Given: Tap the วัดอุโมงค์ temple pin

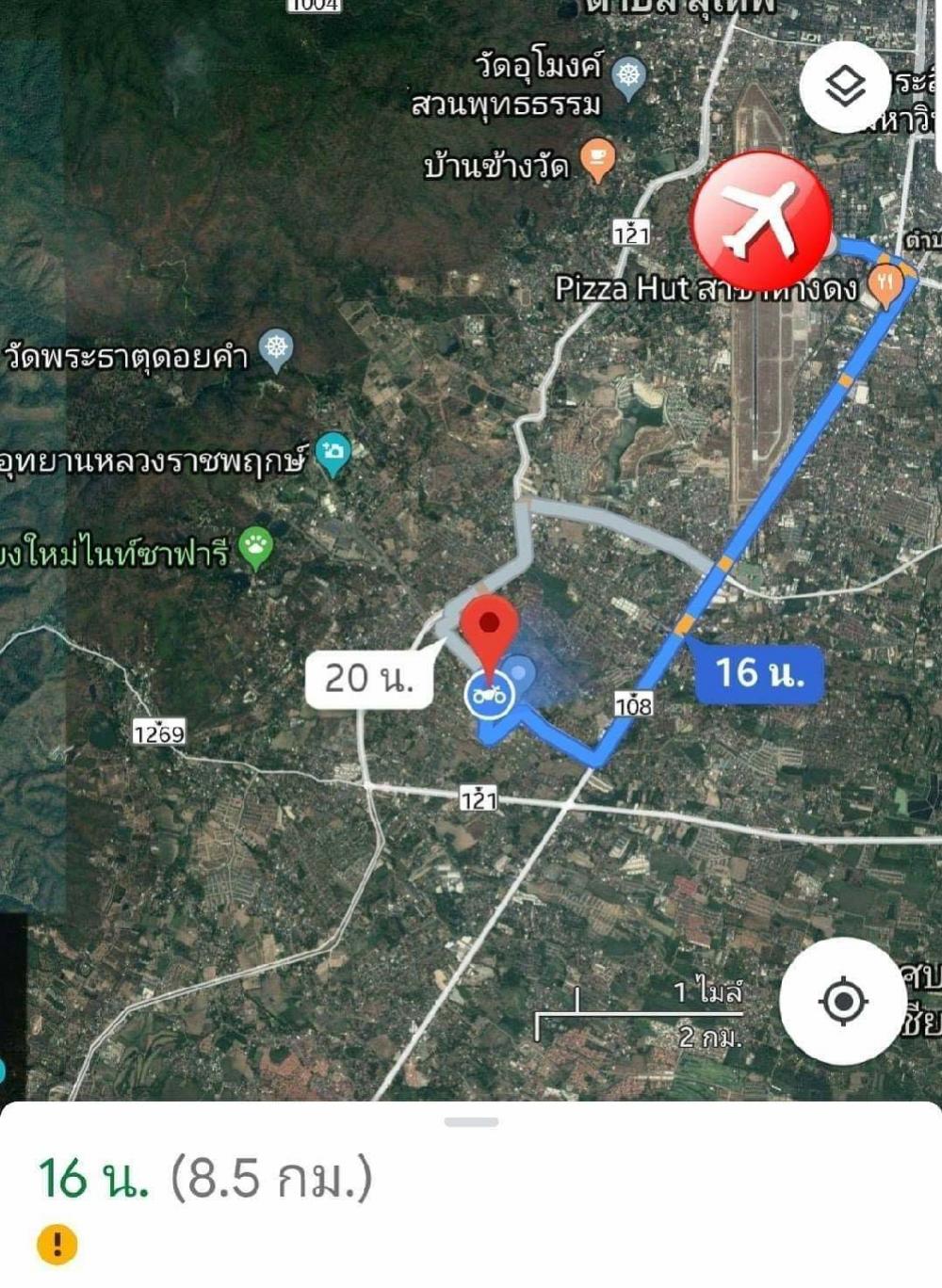Looking at the screenshot, I should (629, 75).
